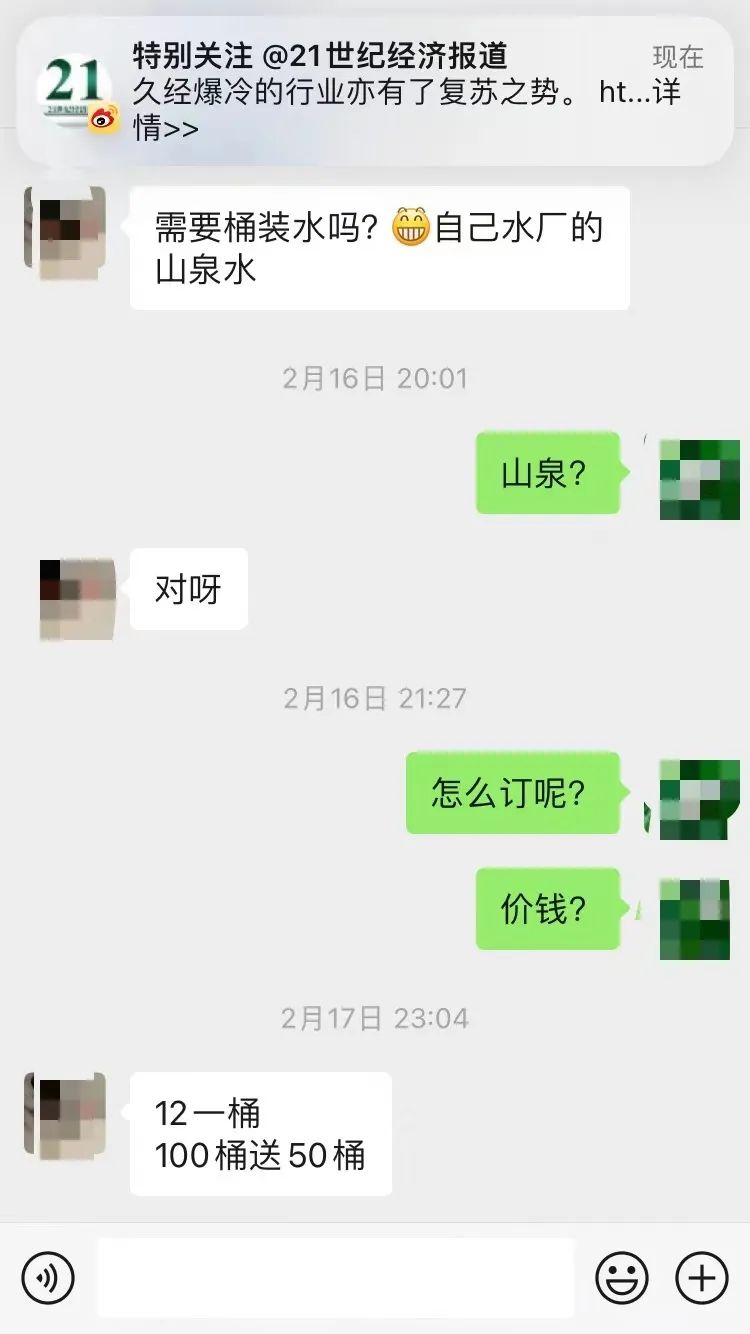The height and width of the screenshot is (1334, 750).
Task: Open my avatar next to 山泉? message
Action: (x=700, y=480)
